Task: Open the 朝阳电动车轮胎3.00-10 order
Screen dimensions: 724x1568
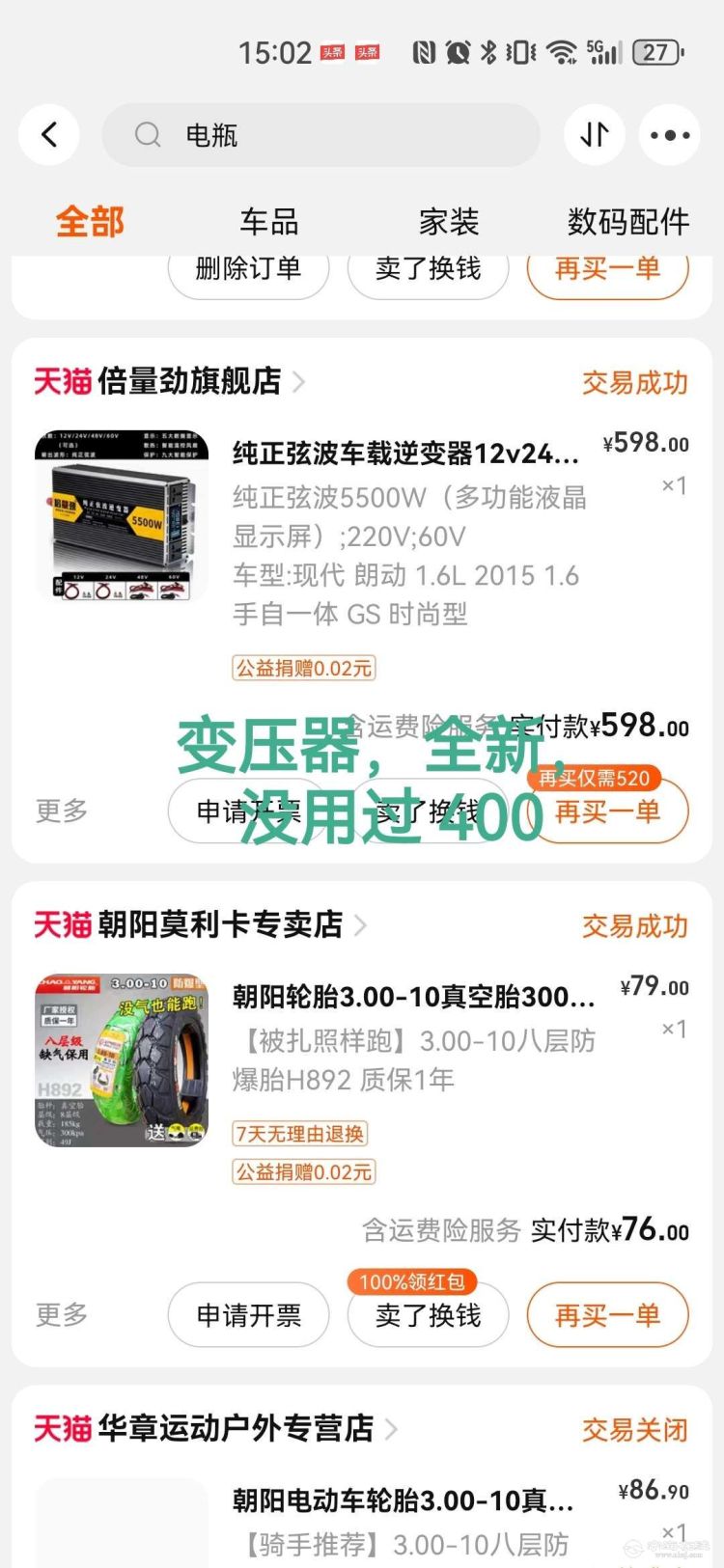Action: pos(403,1501)
